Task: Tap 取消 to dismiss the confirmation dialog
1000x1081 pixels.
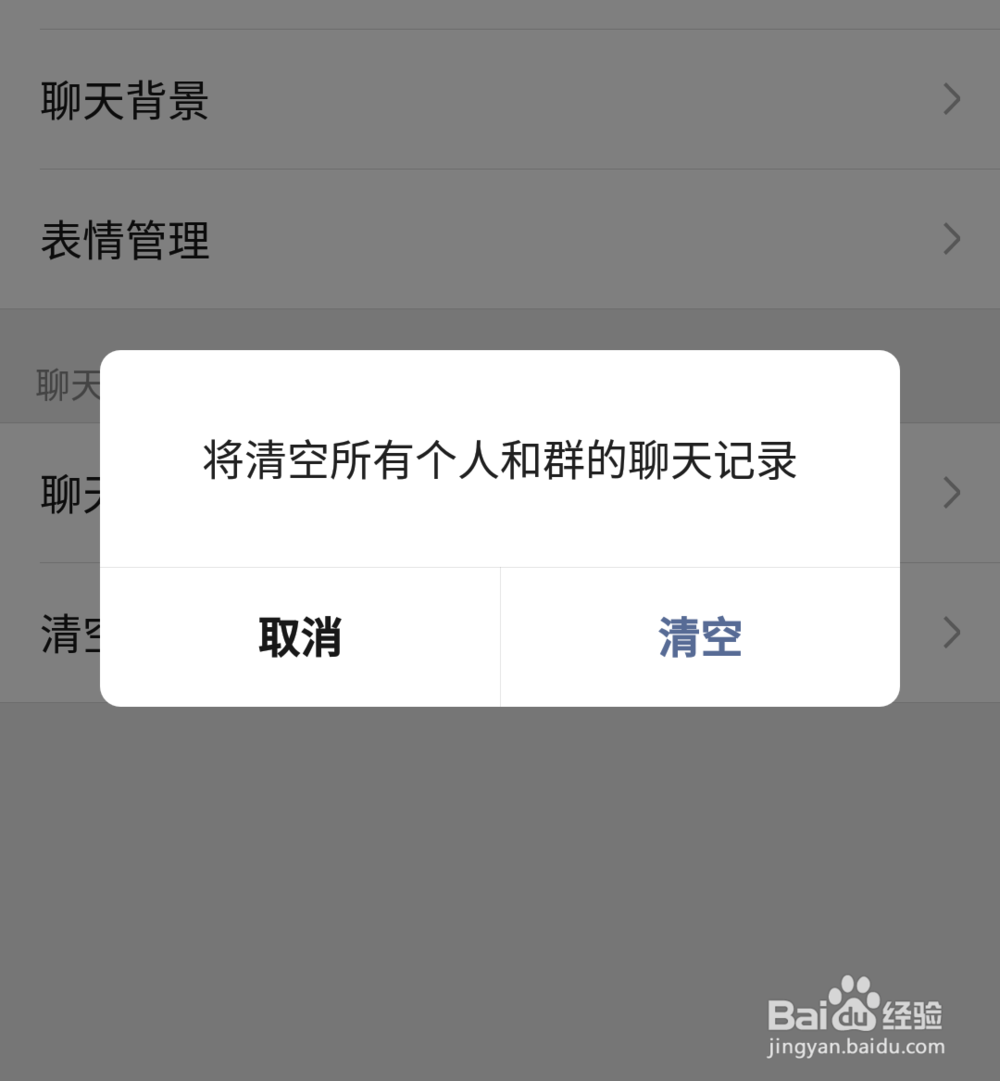Action: point(300,637)
